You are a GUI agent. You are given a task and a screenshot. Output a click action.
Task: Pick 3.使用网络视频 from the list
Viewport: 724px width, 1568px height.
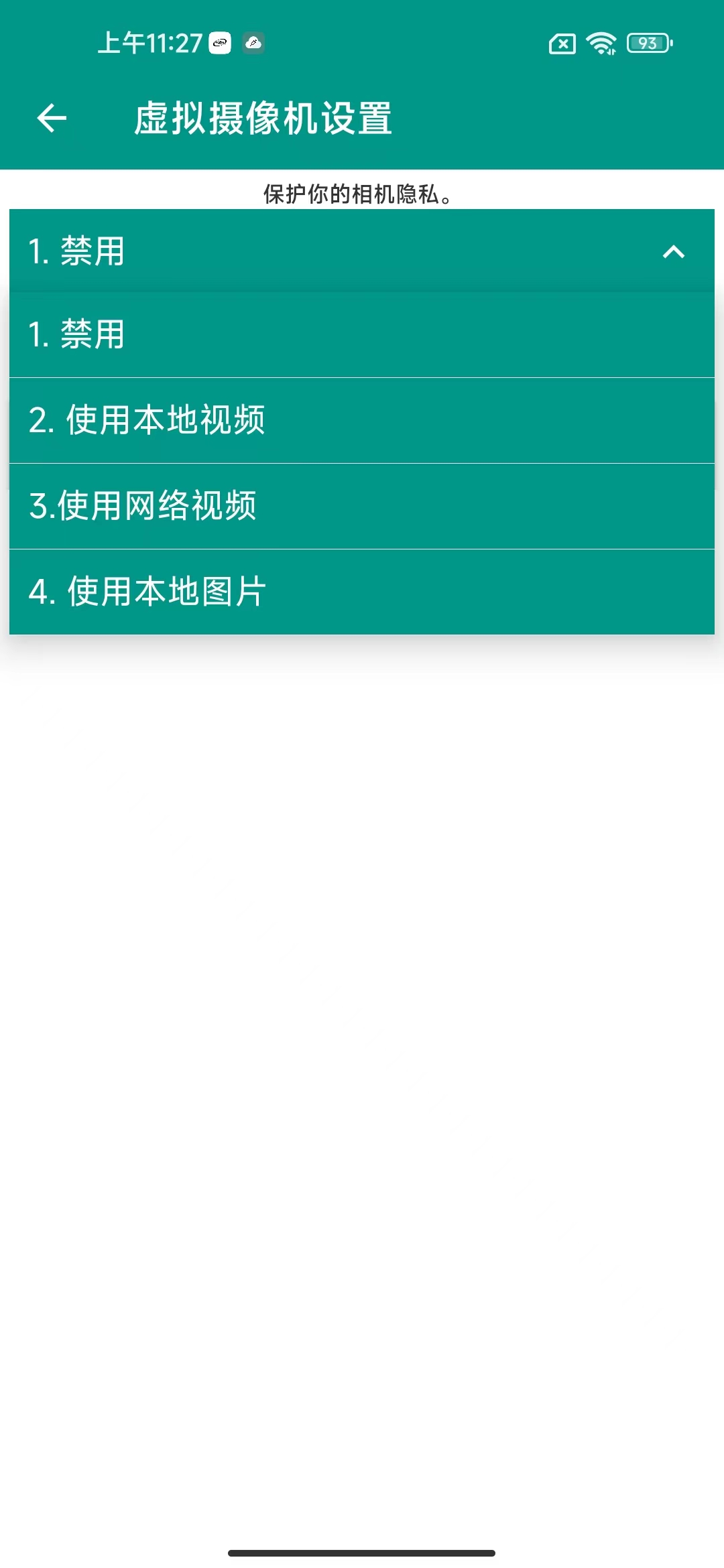pos(362,507)
